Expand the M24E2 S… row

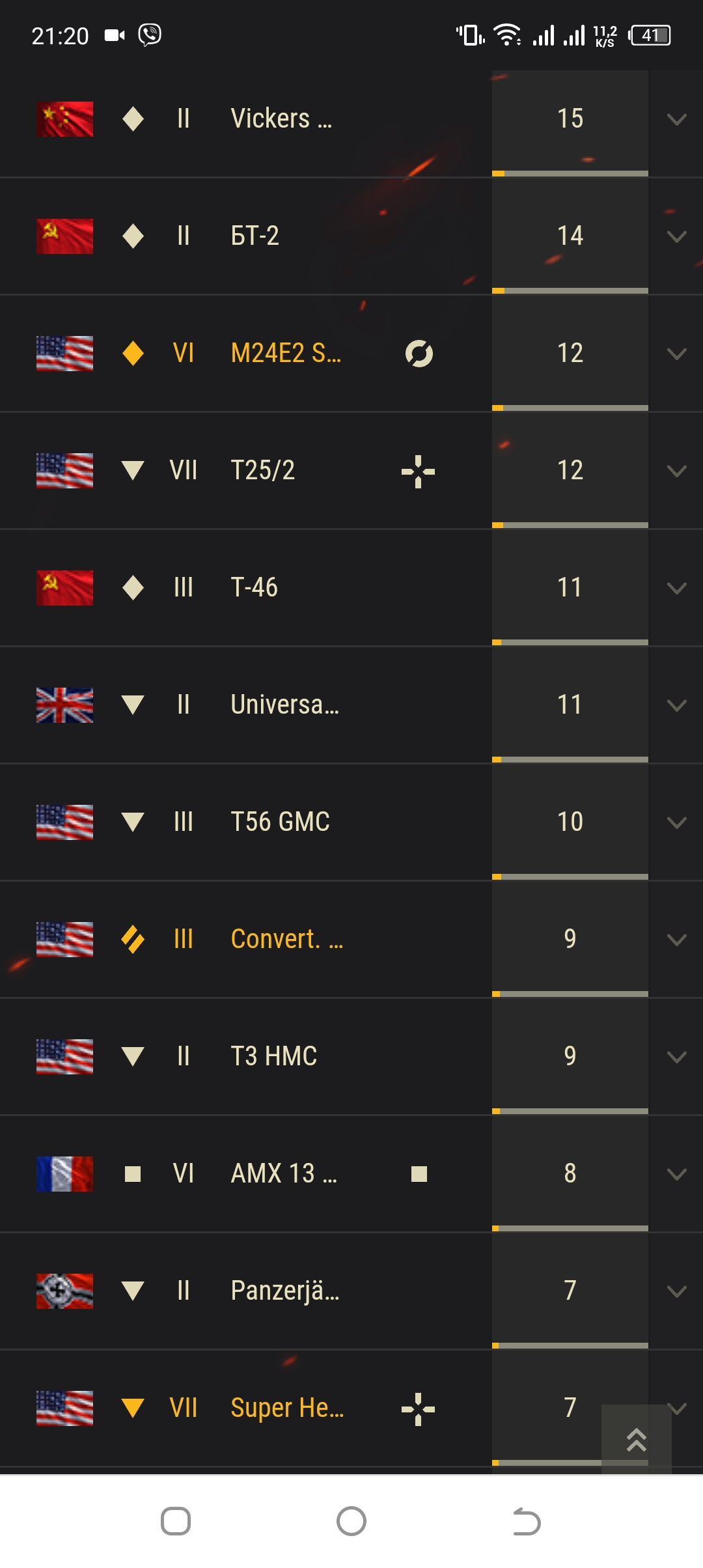coord(676,354)
